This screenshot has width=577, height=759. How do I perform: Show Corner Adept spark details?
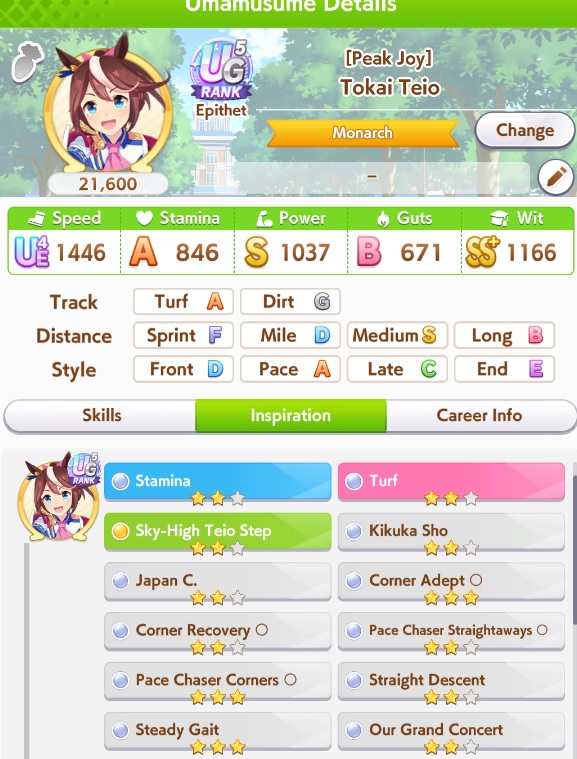[451, 581]
